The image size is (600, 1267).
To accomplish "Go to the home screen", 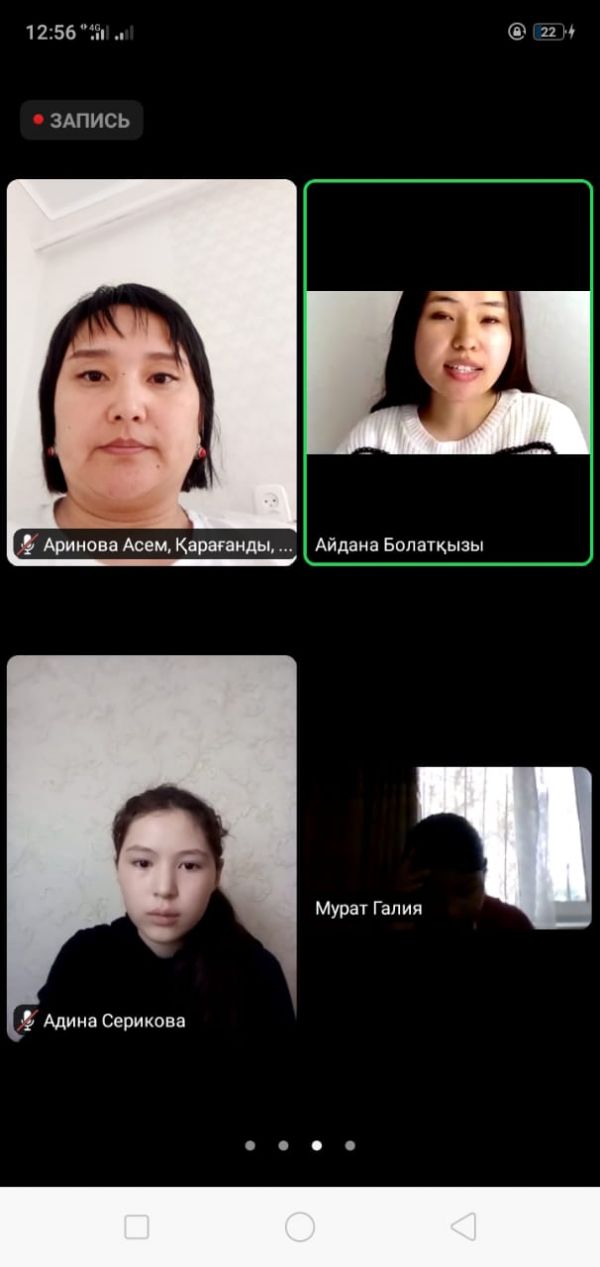I will pos(300,1227).
